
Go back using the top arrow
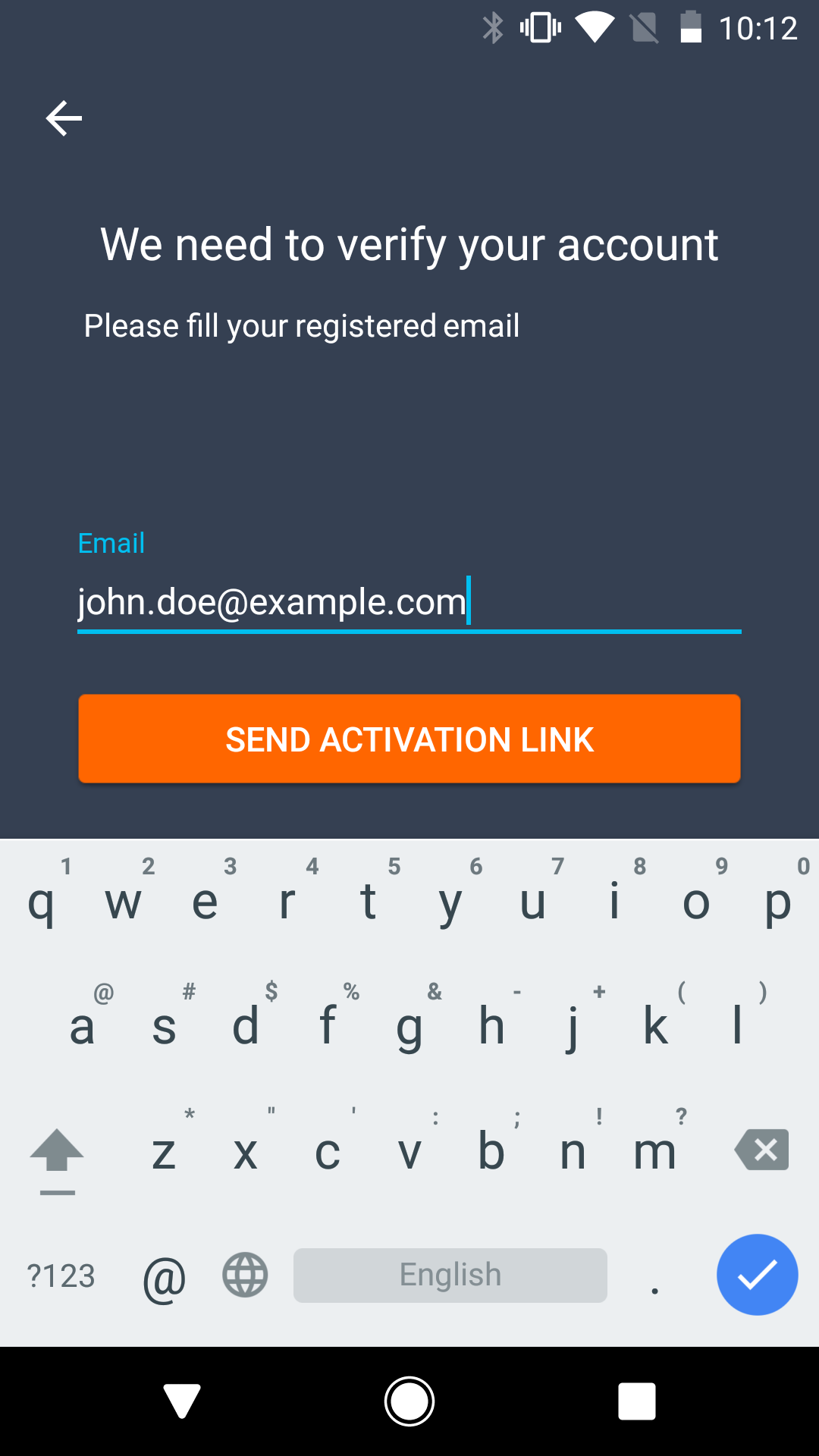(64, 118)
